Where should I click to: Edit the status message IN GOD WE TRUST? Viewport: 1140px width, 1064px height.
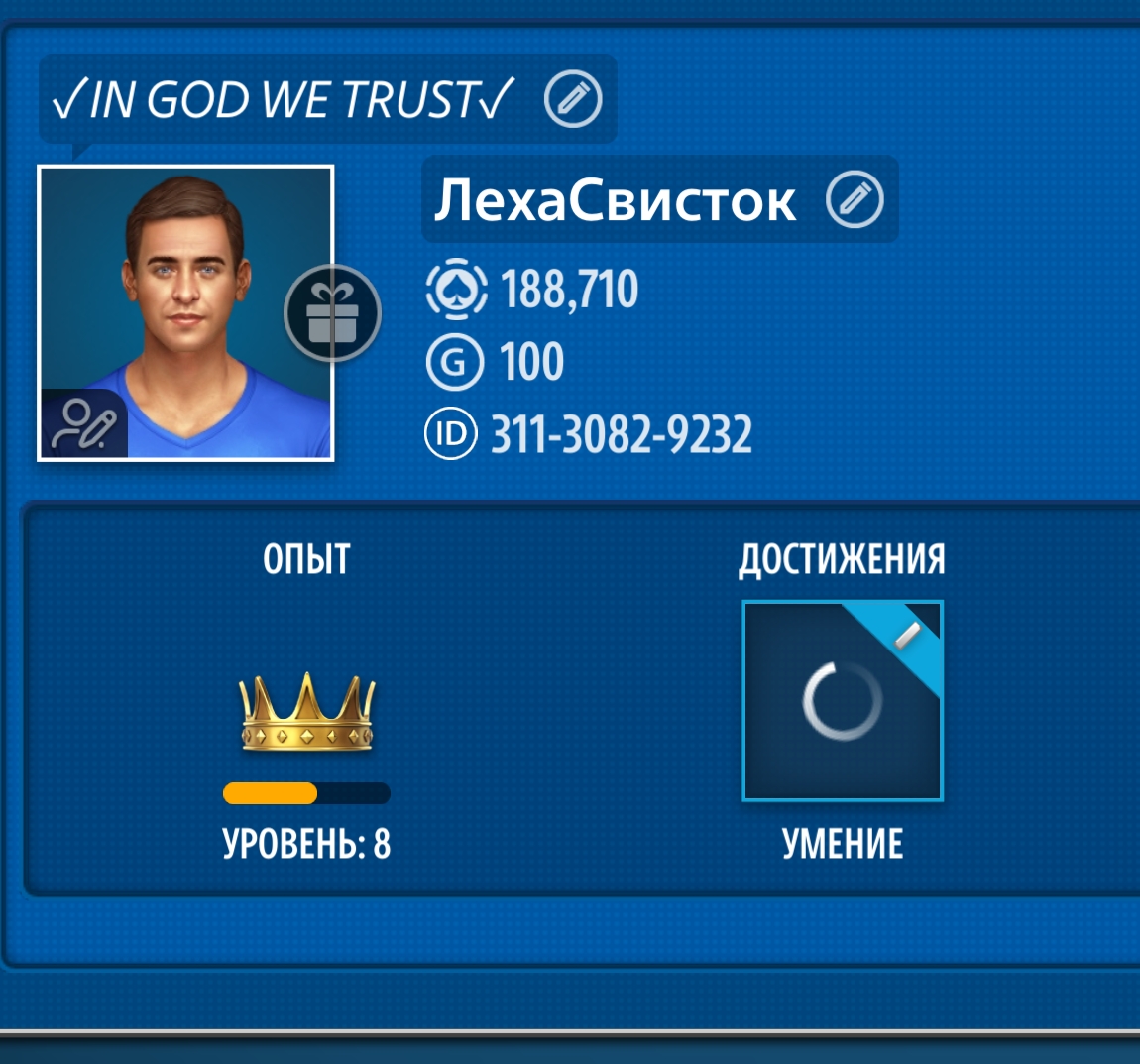[x=573, y=99]
